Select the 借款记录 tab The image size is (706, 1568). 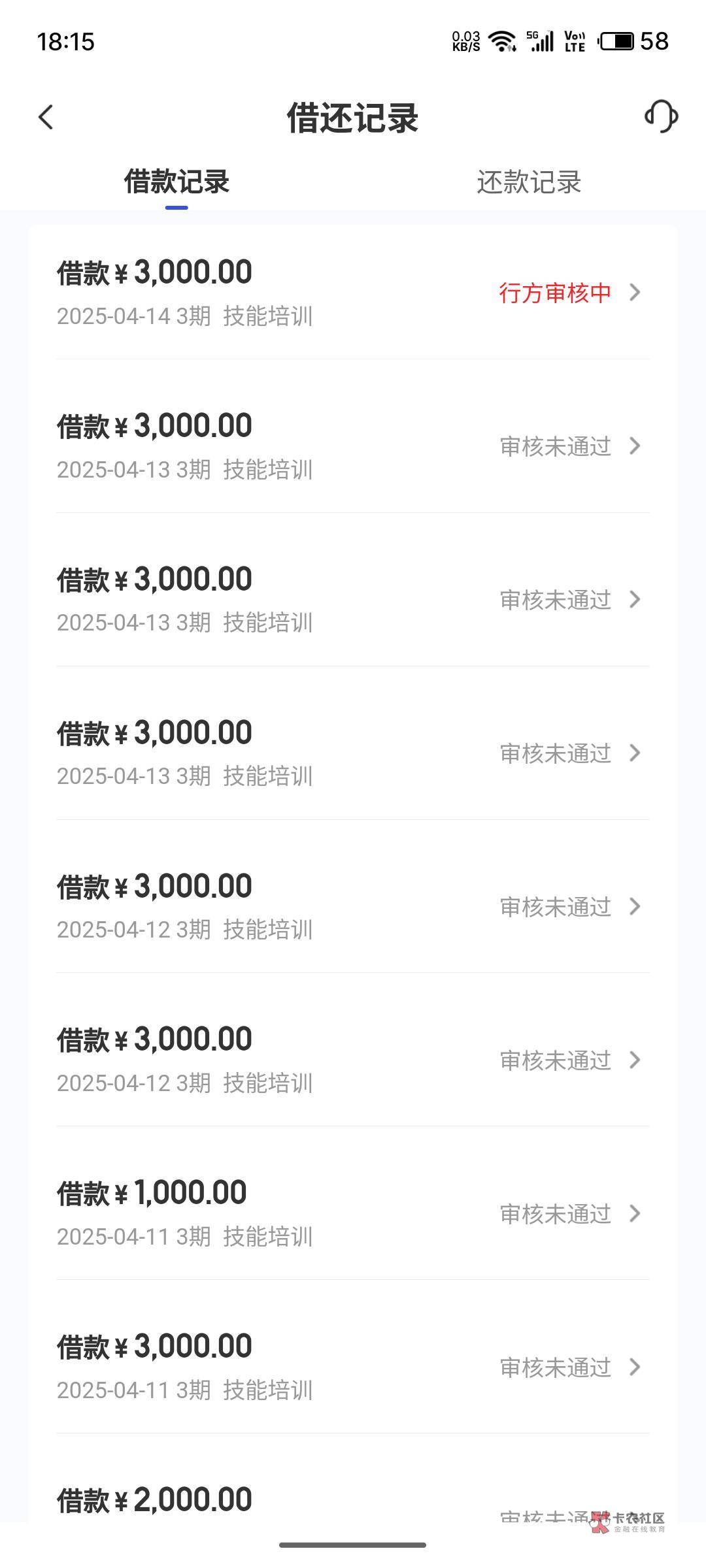pos(176,182)
